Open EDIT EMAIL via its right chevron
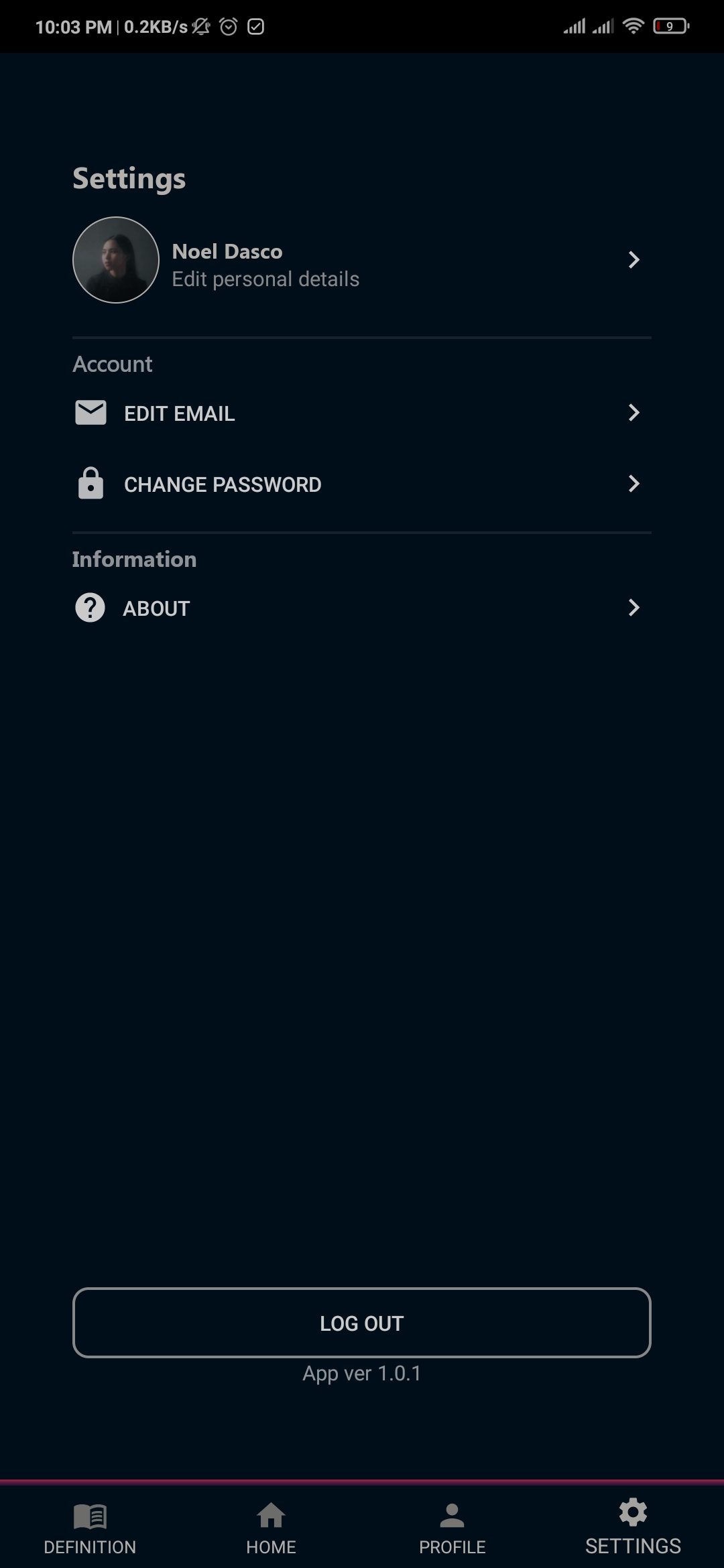This screenshot has height=1568, width=724. pos(633,413)
